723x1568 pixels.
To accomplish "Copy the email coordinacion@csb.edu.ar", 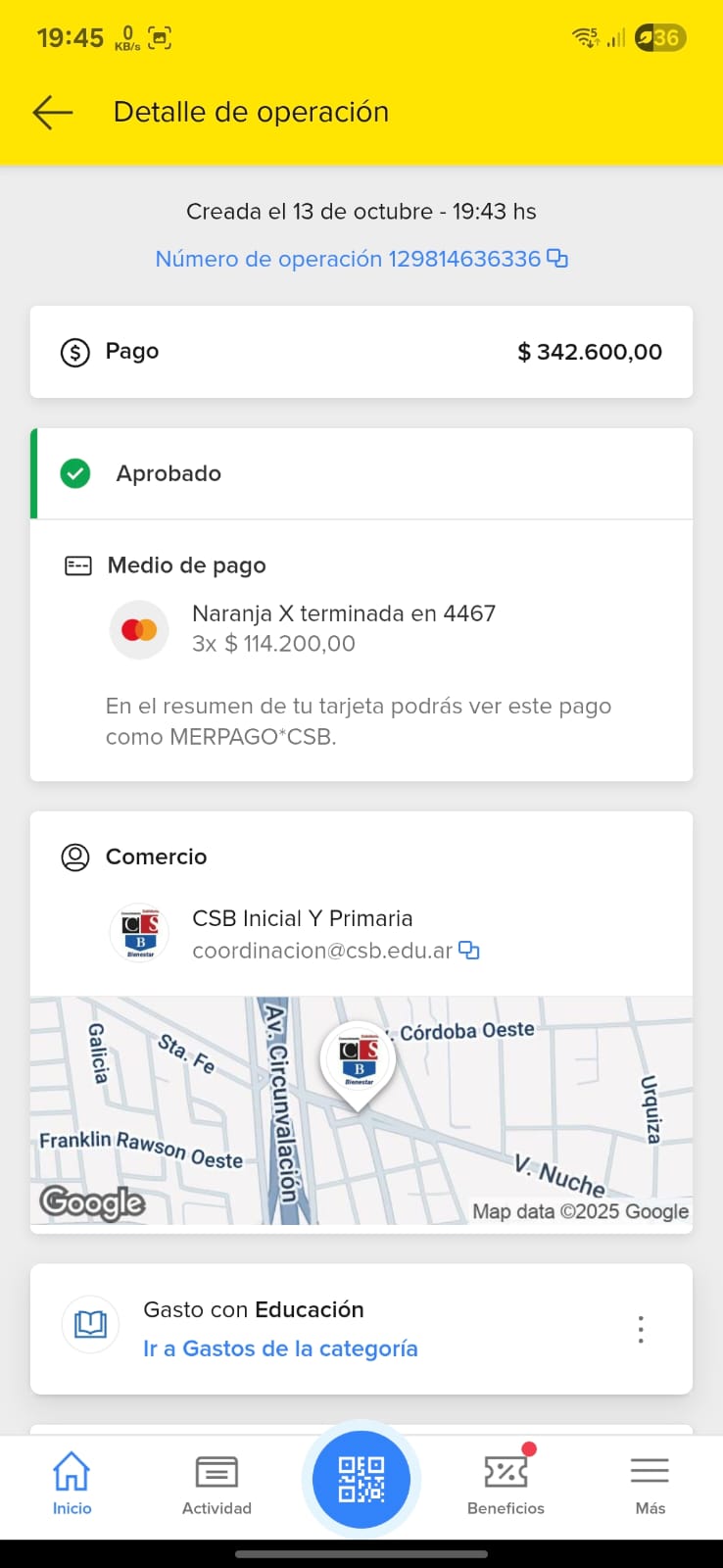I will pos(469,951).
